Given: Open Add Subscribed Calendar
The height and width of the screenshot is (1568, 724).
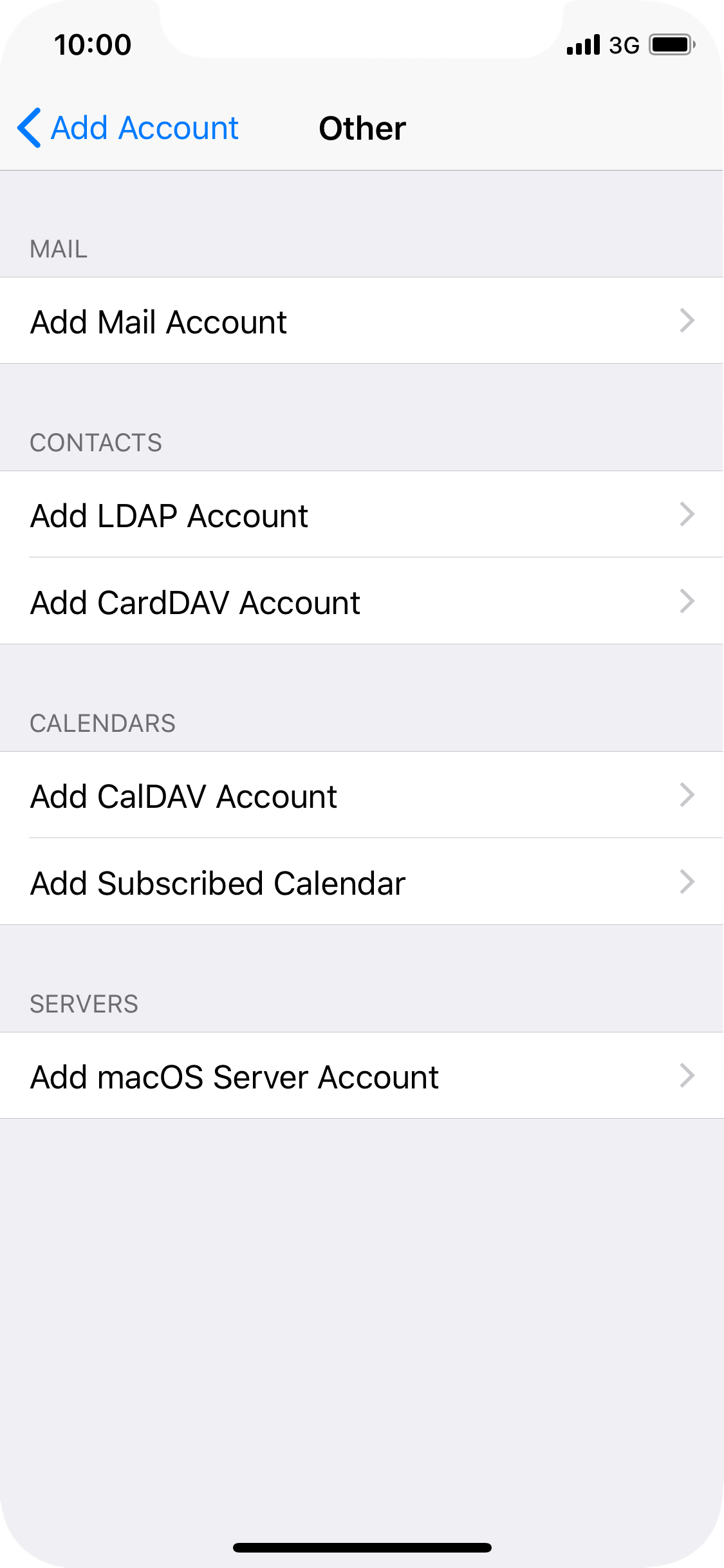Looking at the screenshot, I should [x=362, y=882].
